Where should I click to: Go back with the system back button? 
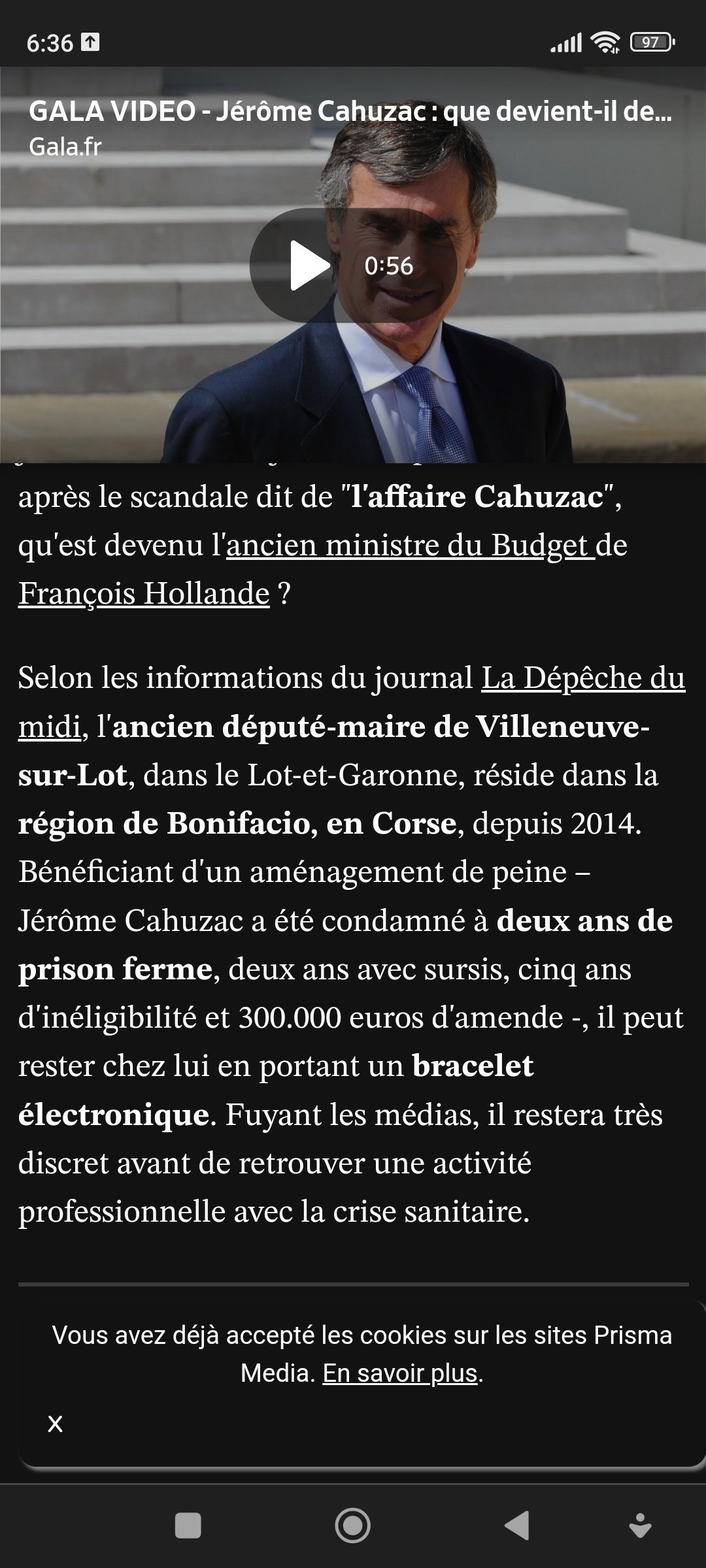click(x=517, y=1526)
